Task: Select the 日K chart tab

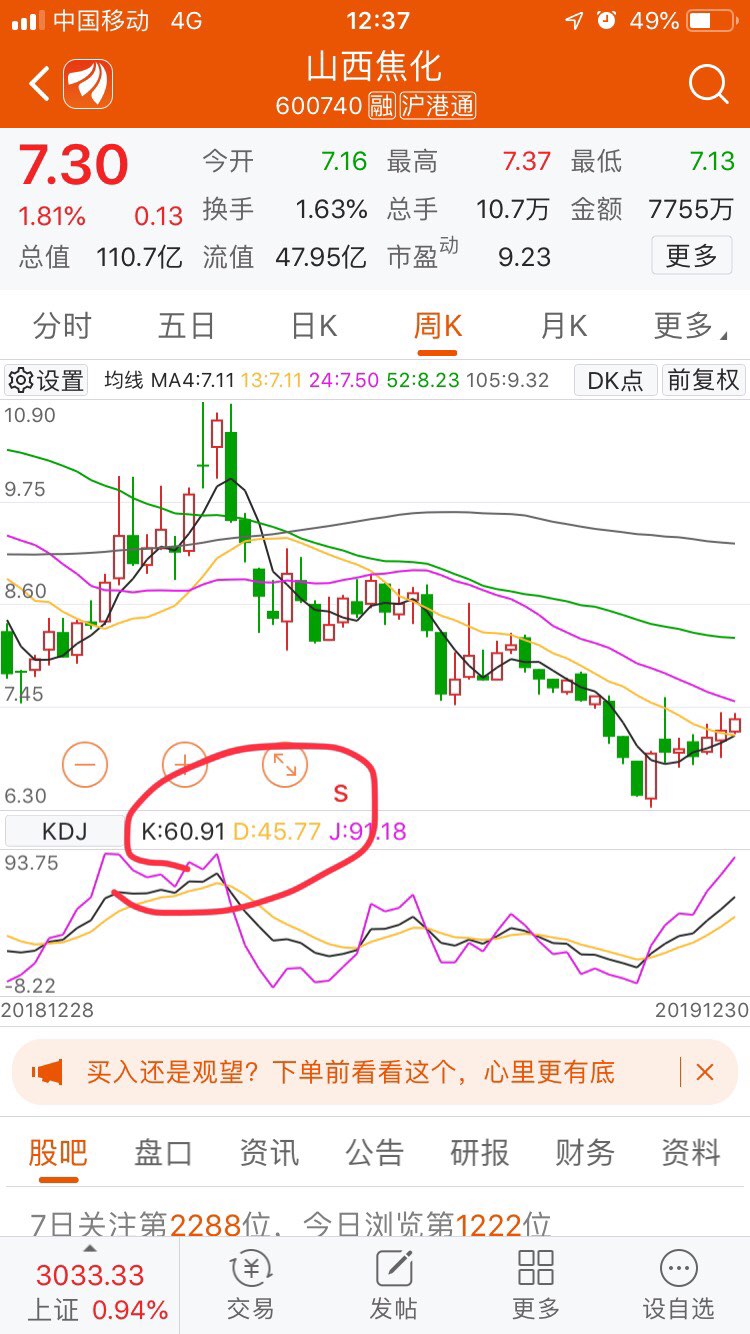Action: pyautogui.click(x=314, y=326)
